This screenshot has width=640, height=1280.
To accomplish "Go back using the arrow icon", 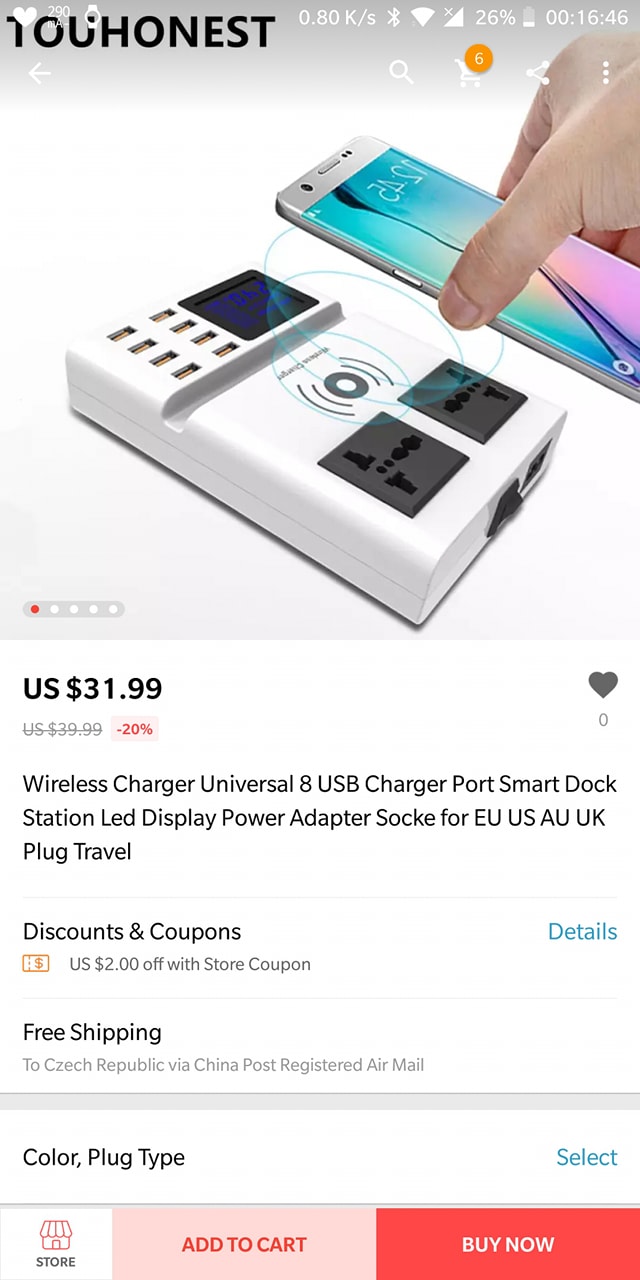I will (x=39, y=73).
